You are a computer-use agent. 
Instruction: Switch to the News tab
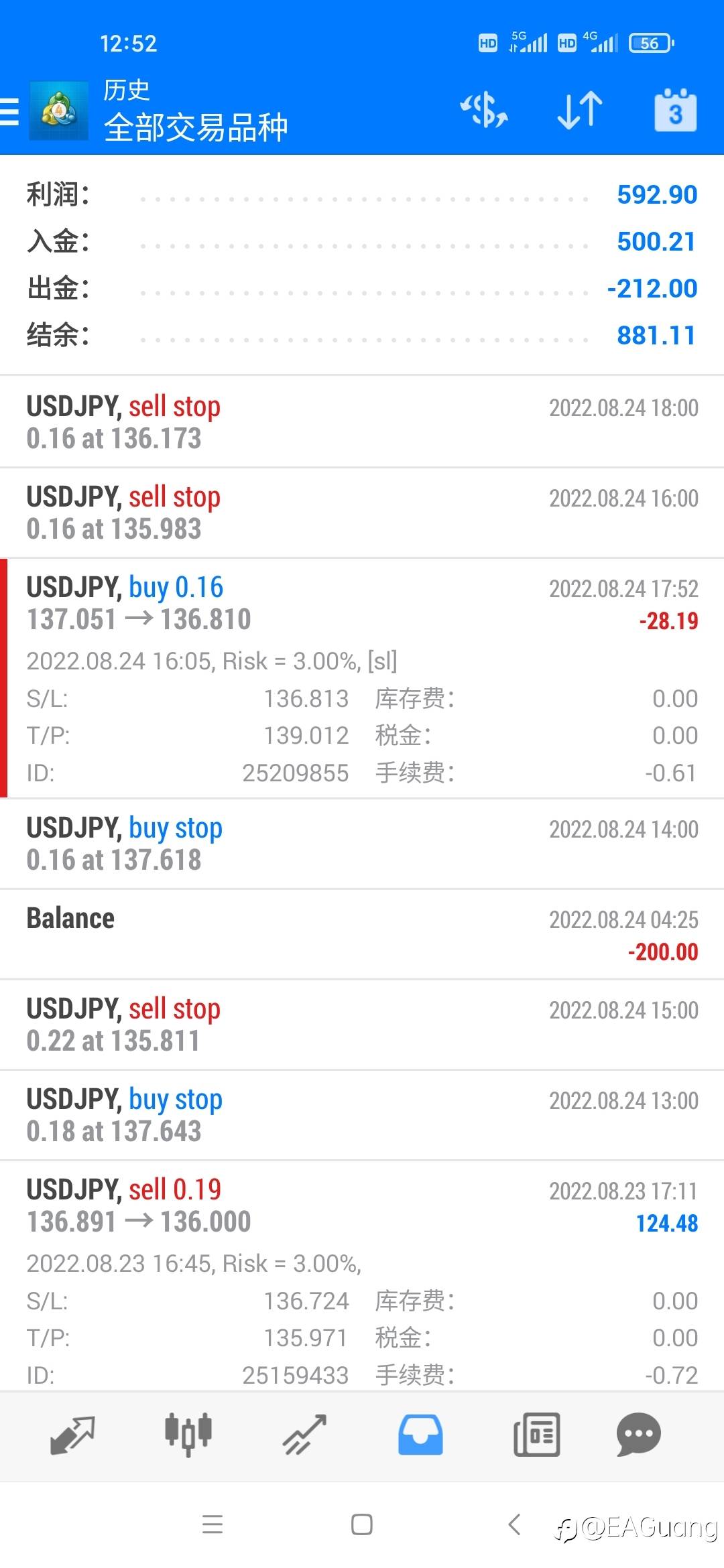536,1435
